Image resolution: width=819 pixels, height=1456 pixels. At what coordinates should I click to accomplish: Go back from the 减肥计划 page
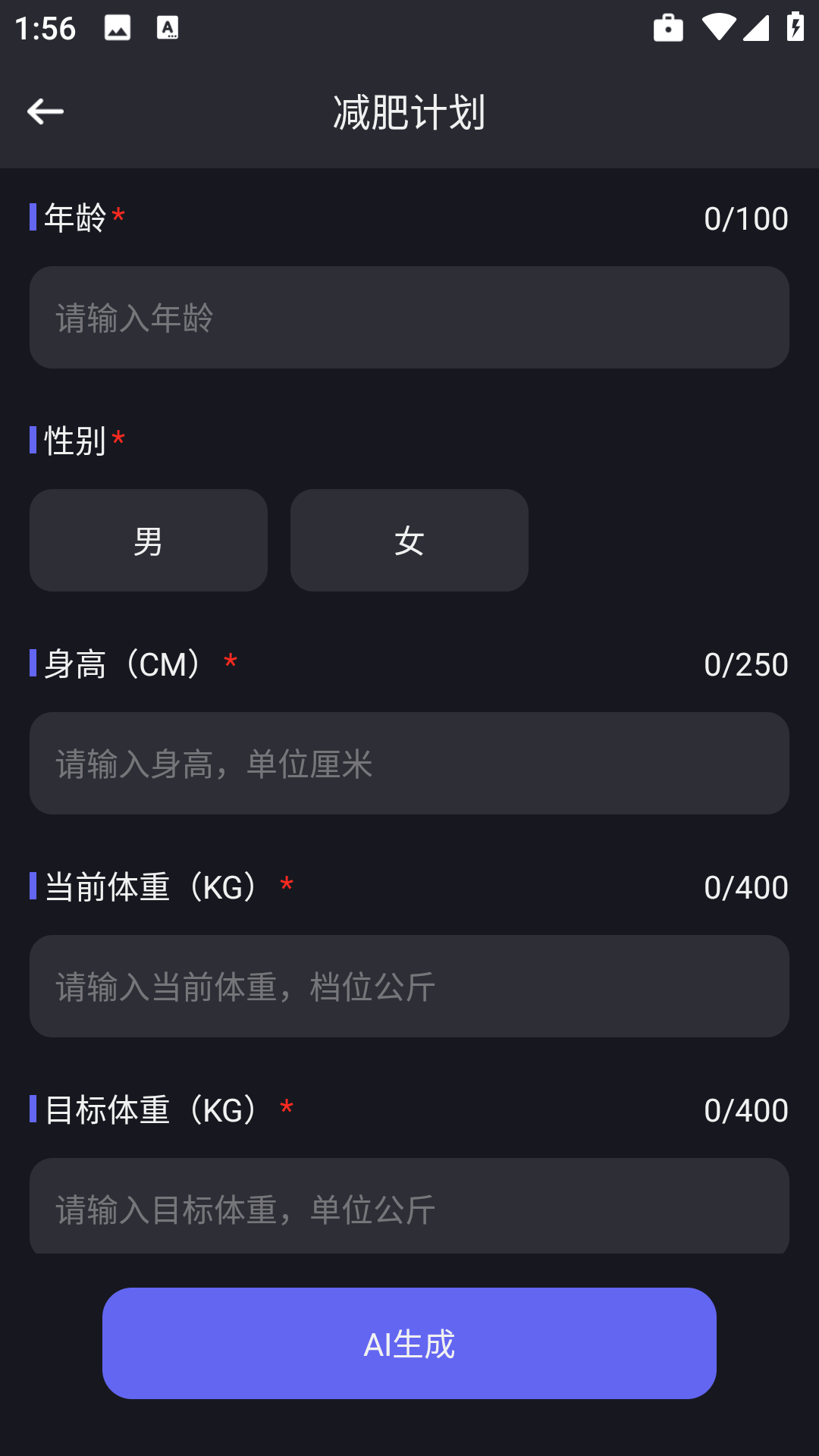point(45,111)
